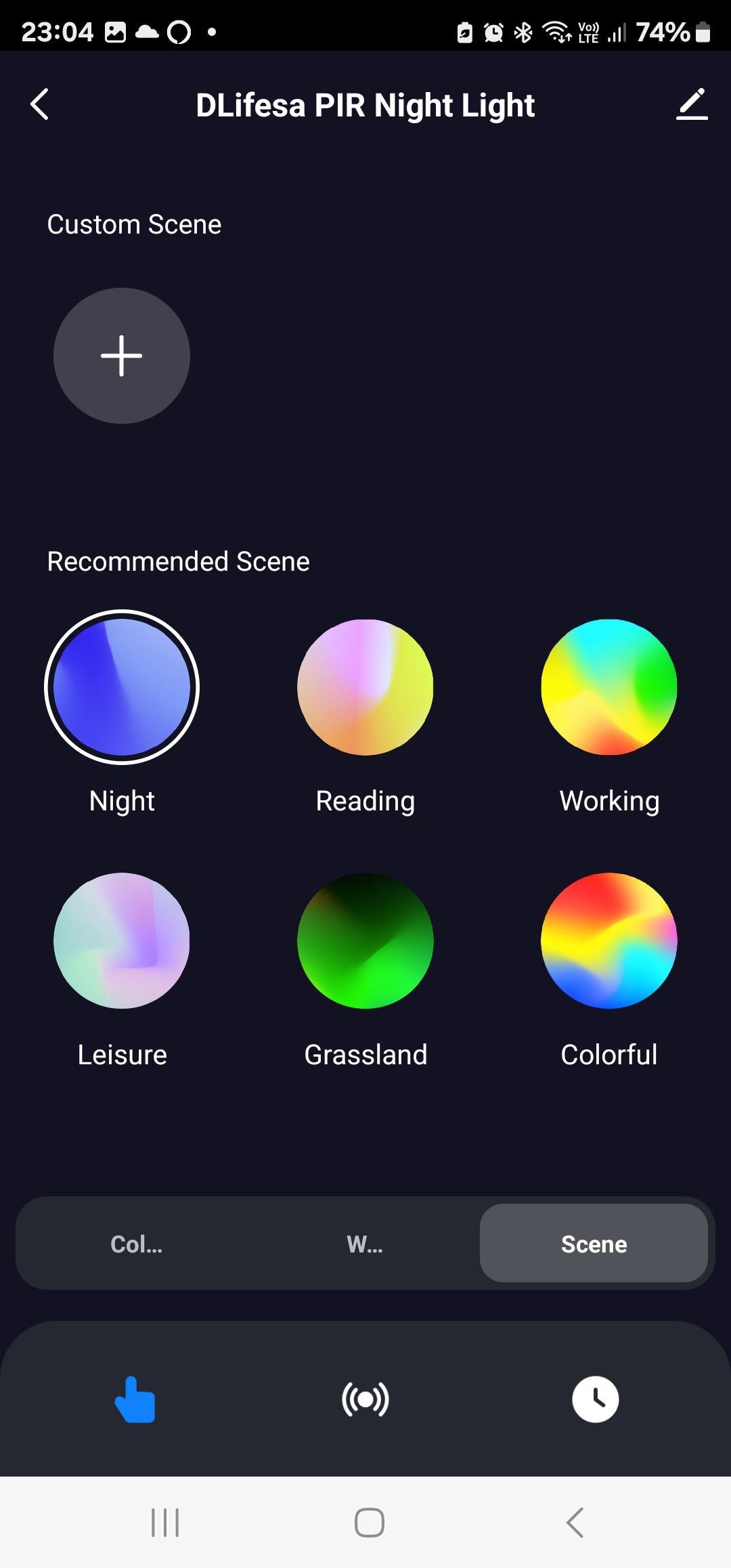Tap the Scene tab
Screen dimensions: 731x1568
594,1244
